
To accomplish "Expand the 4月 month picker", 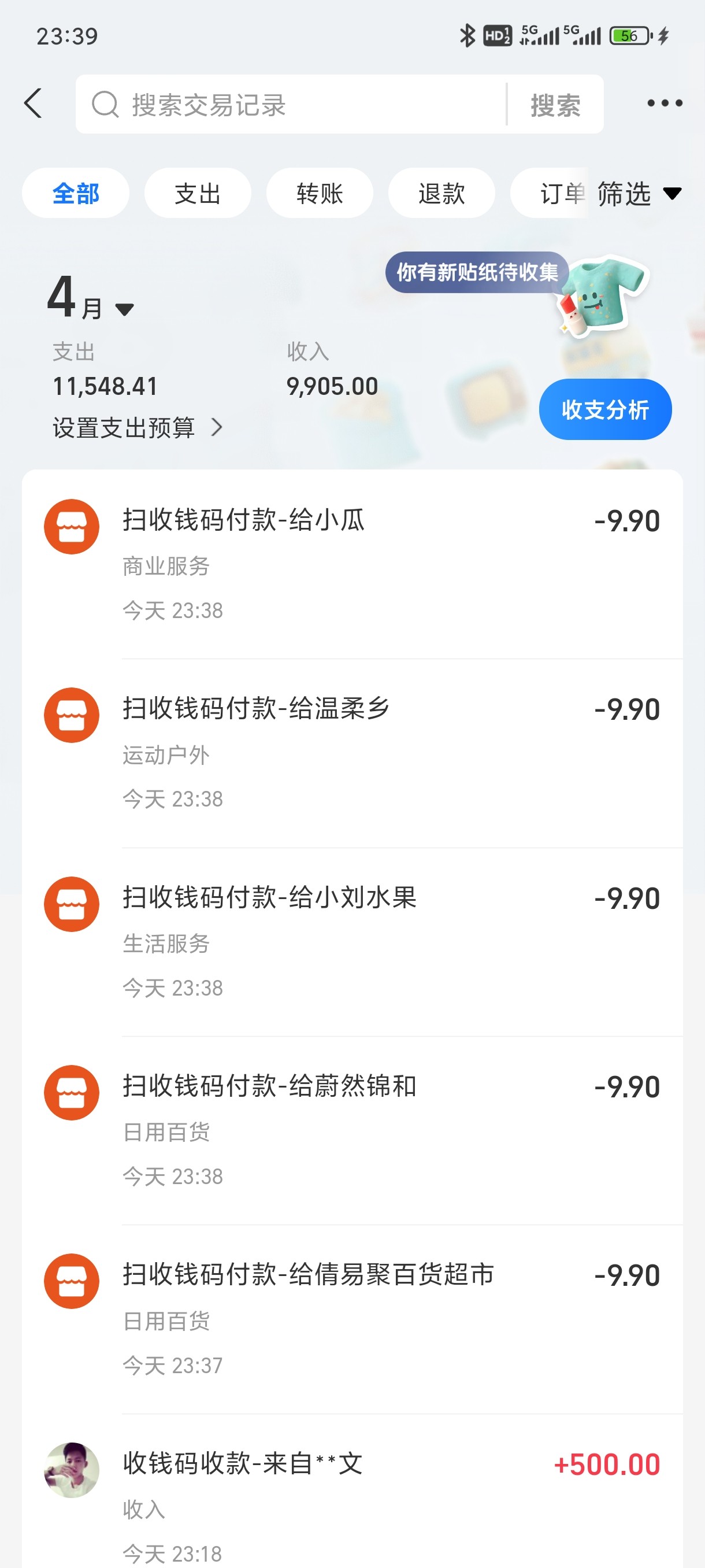I will [x=91, y=299].
